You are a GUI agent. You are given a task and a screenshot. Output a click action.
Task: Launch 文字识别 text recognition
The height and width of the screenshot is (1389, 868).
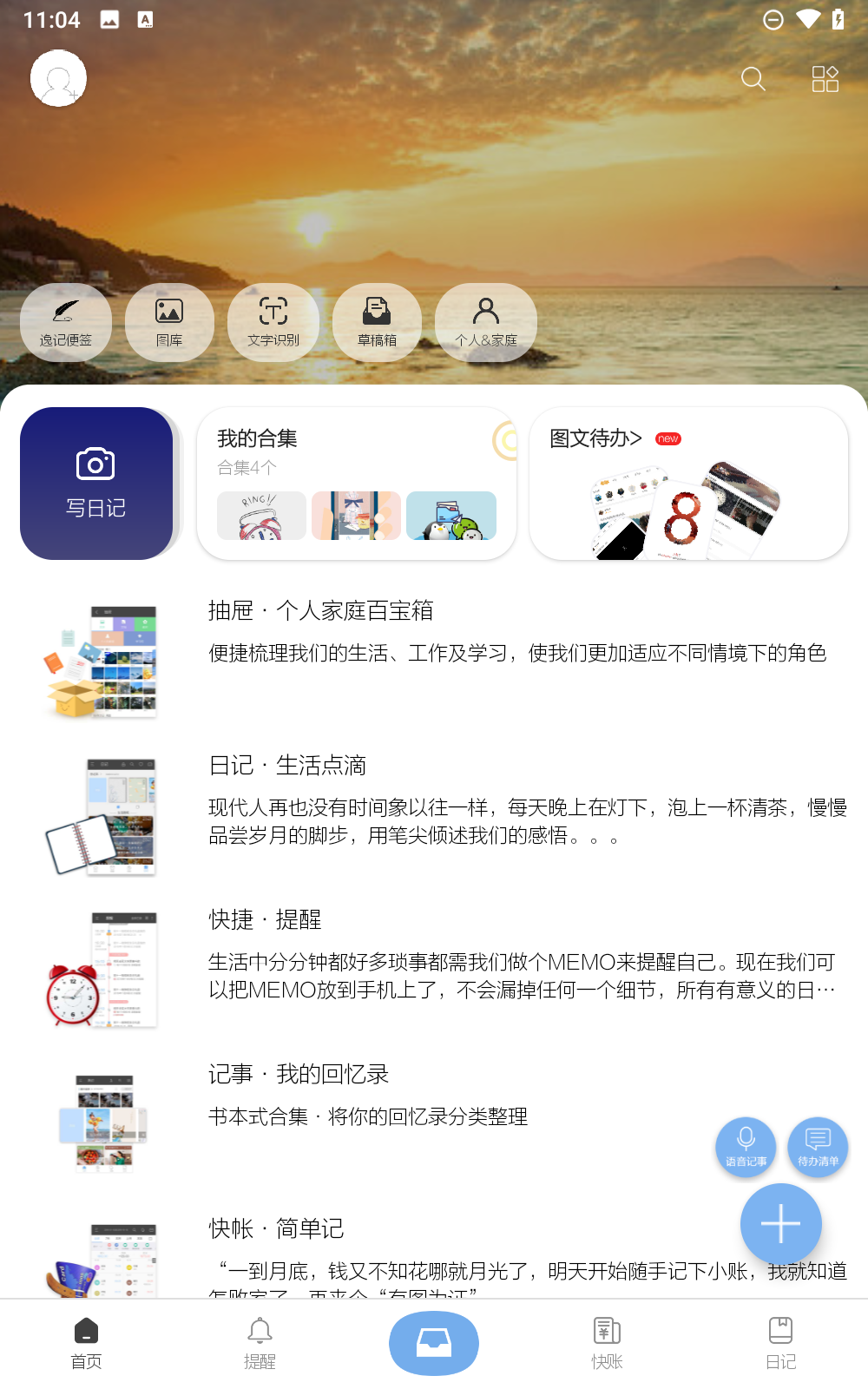click(x=273, y=322)
